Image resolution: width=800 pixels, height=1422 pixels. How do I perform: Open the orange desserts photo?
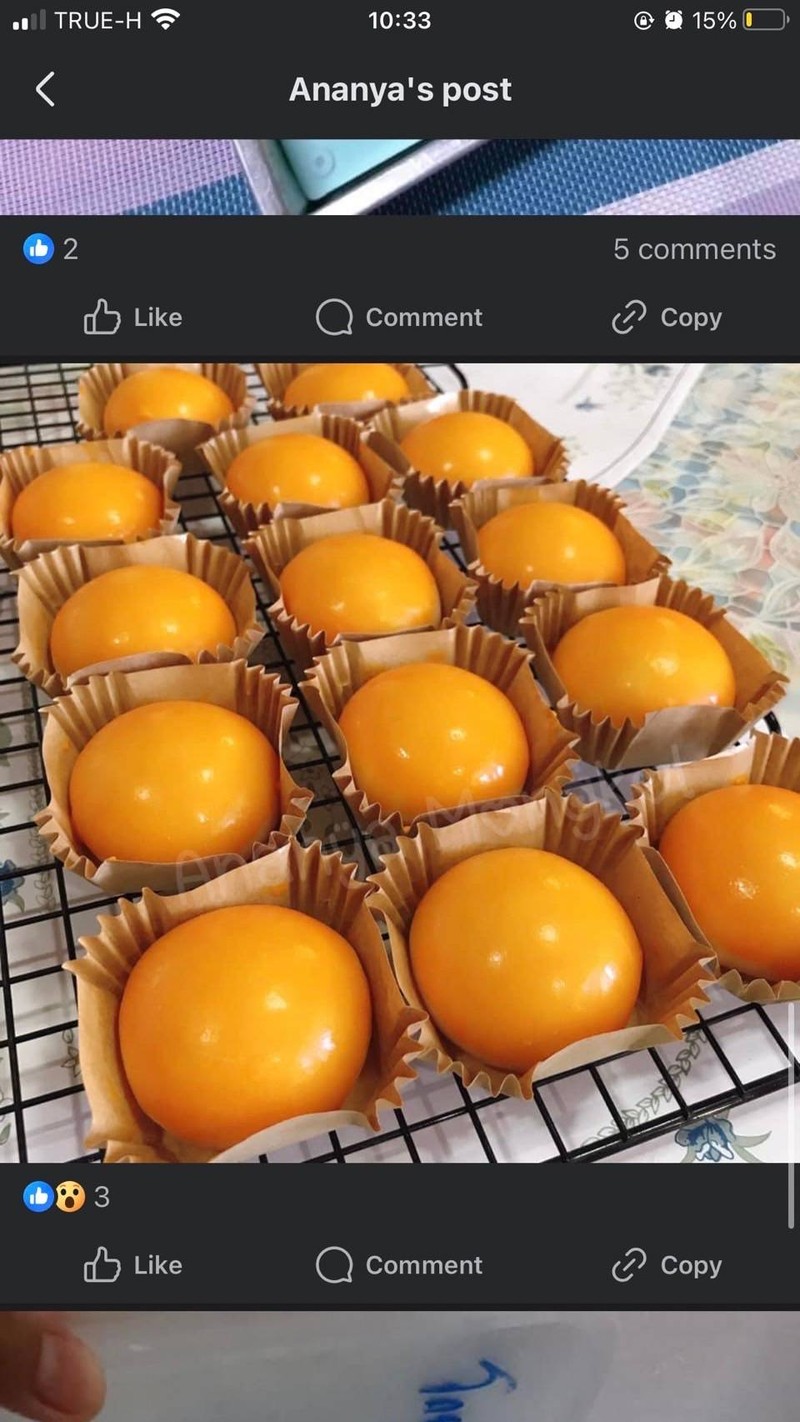pyautogui.click(x=400, y=760)
